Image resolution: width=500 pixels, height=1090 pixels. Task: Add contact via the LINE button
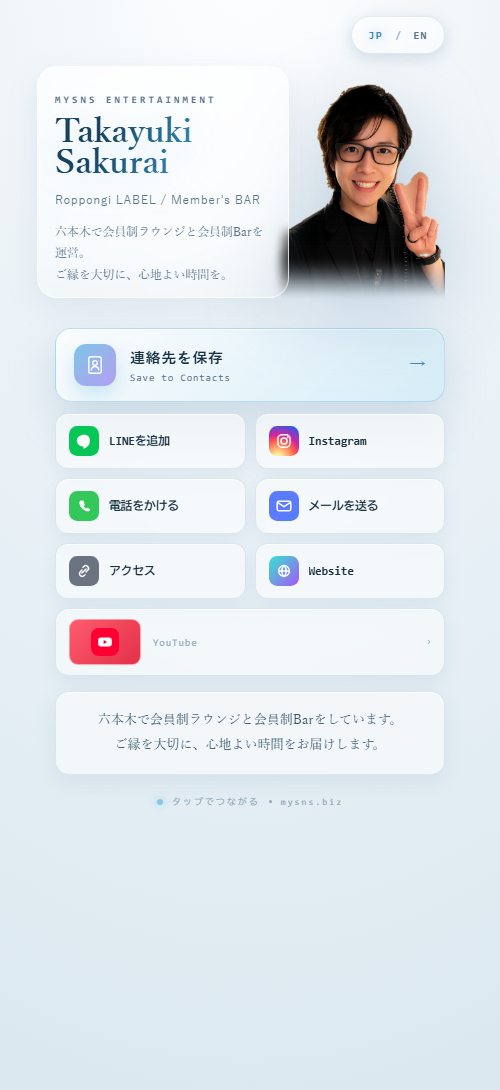click(x=150, y=441)
